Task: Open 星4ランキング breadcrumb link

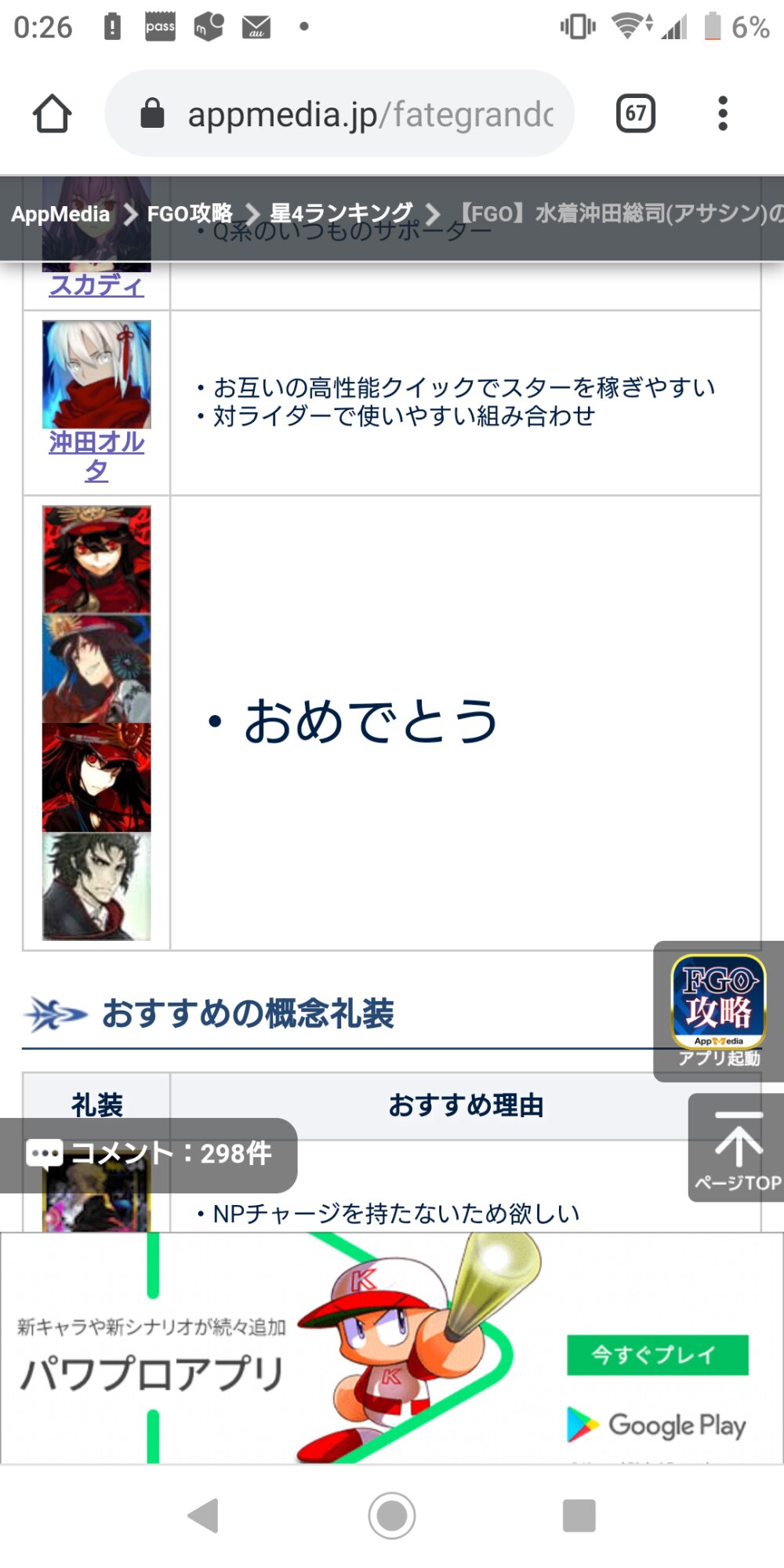Action: (341, 212)
